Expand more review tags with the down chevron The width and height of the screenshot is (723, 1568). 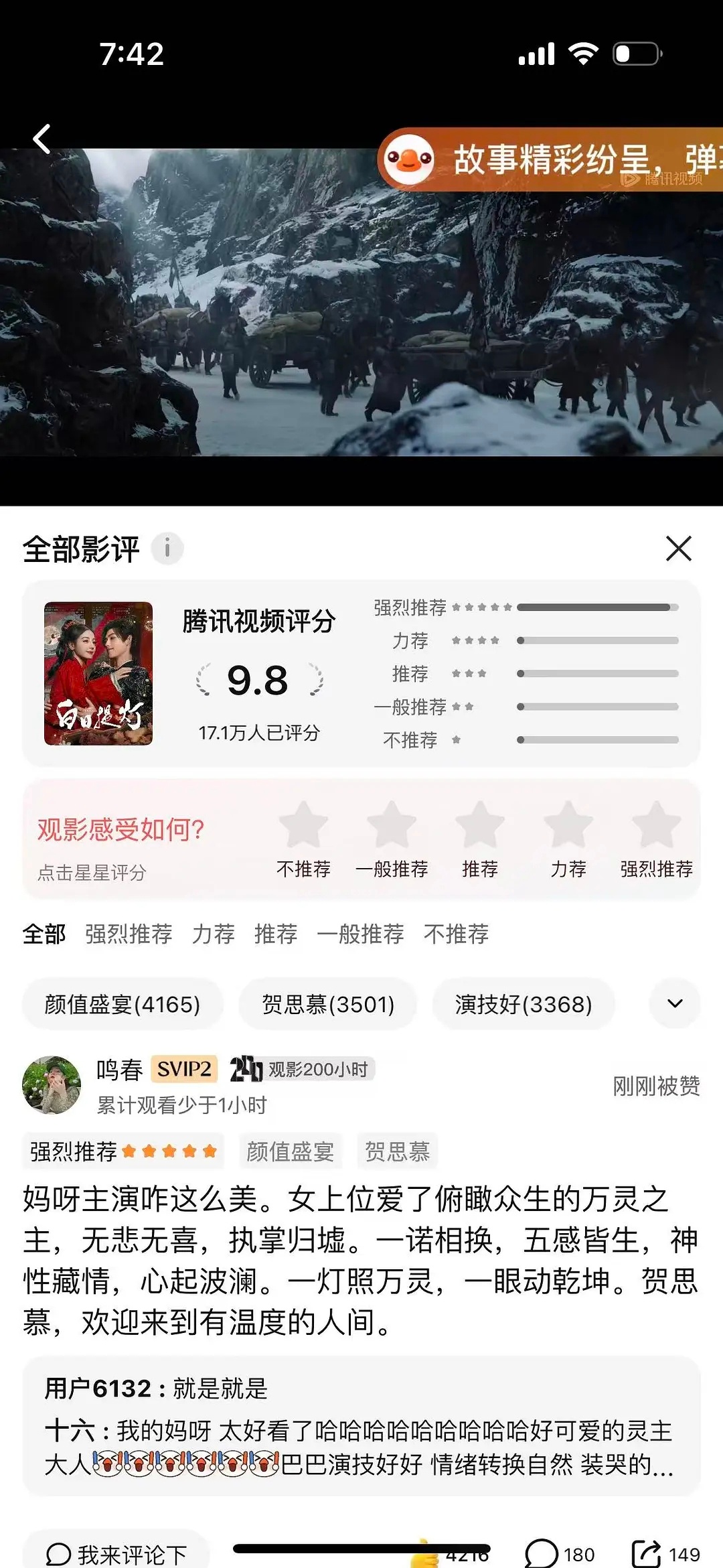pyautogui.click(x=673, y=1004)
